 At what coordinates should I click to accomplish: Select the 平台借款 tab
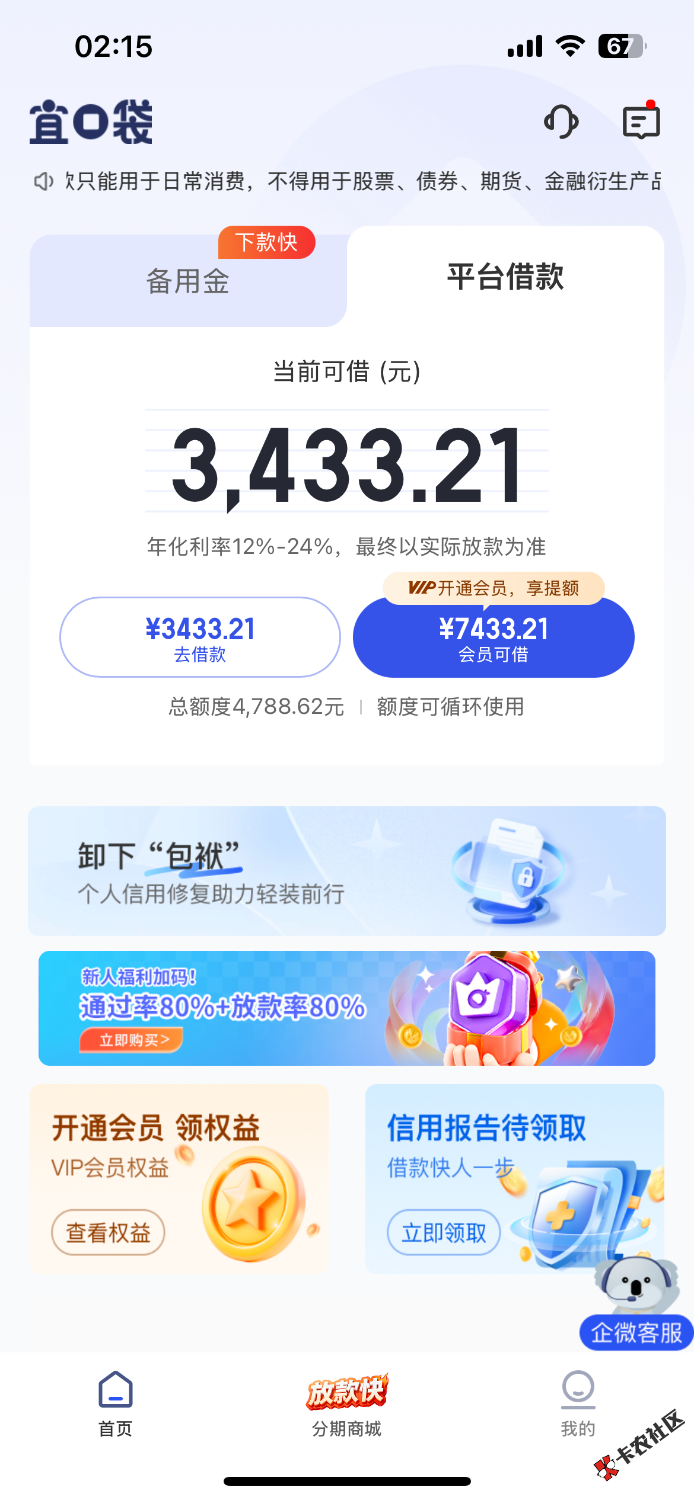(505, 277)
